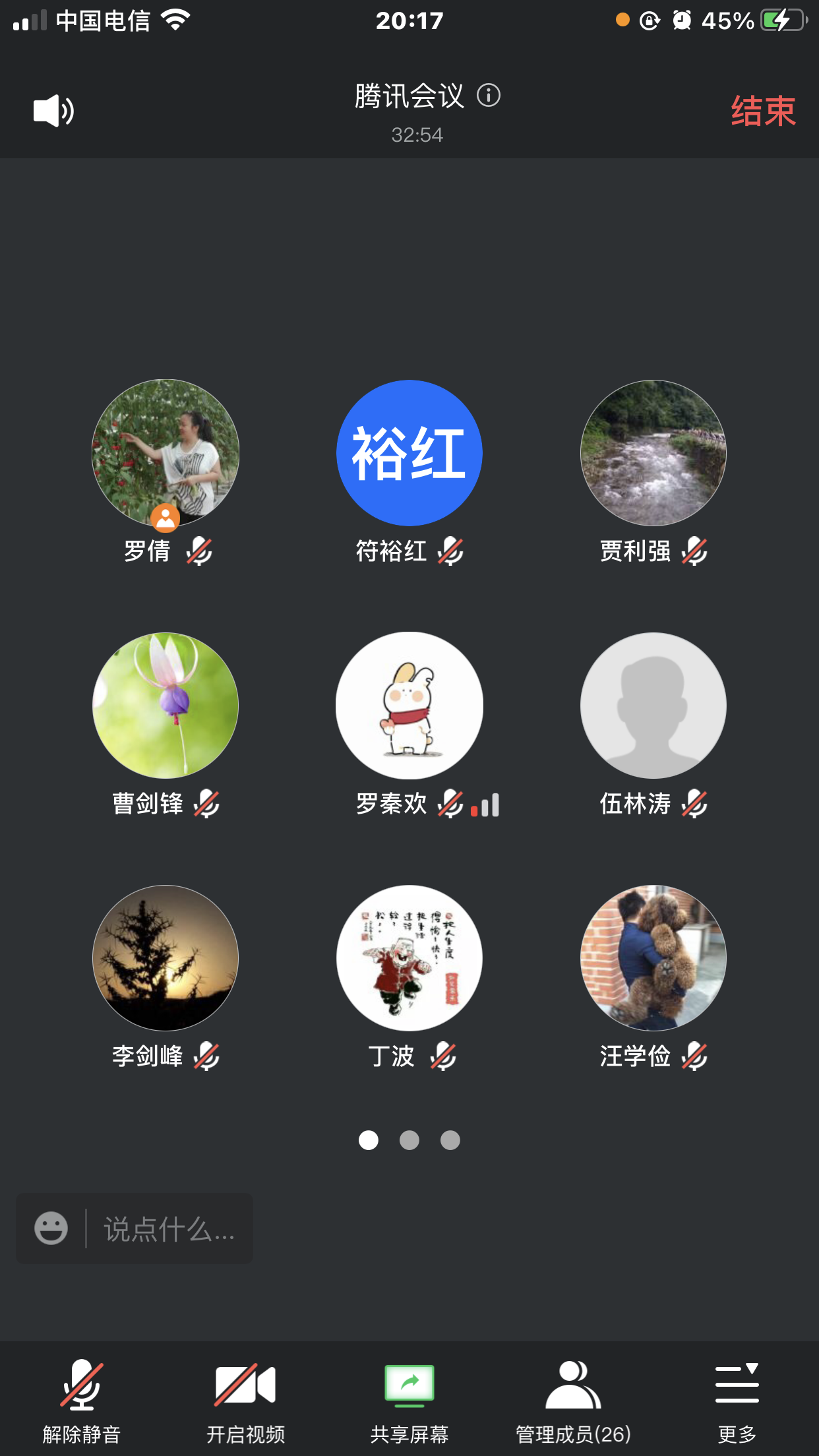The image size is (819, 1456).
Task: Select participant 丁波's avatar
Action: coord(409,958)
